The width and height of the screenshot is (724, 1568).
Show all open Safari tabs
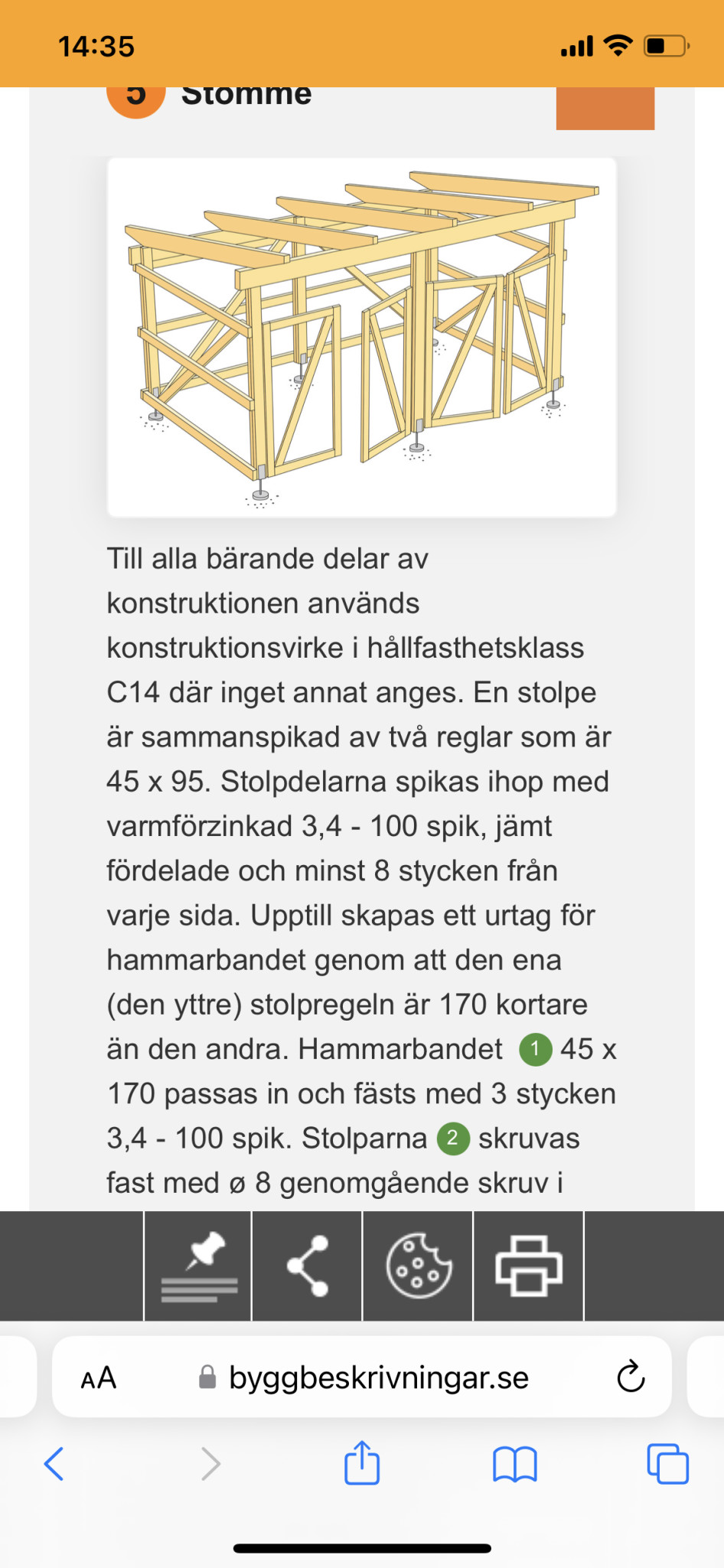coord(667,1464)
